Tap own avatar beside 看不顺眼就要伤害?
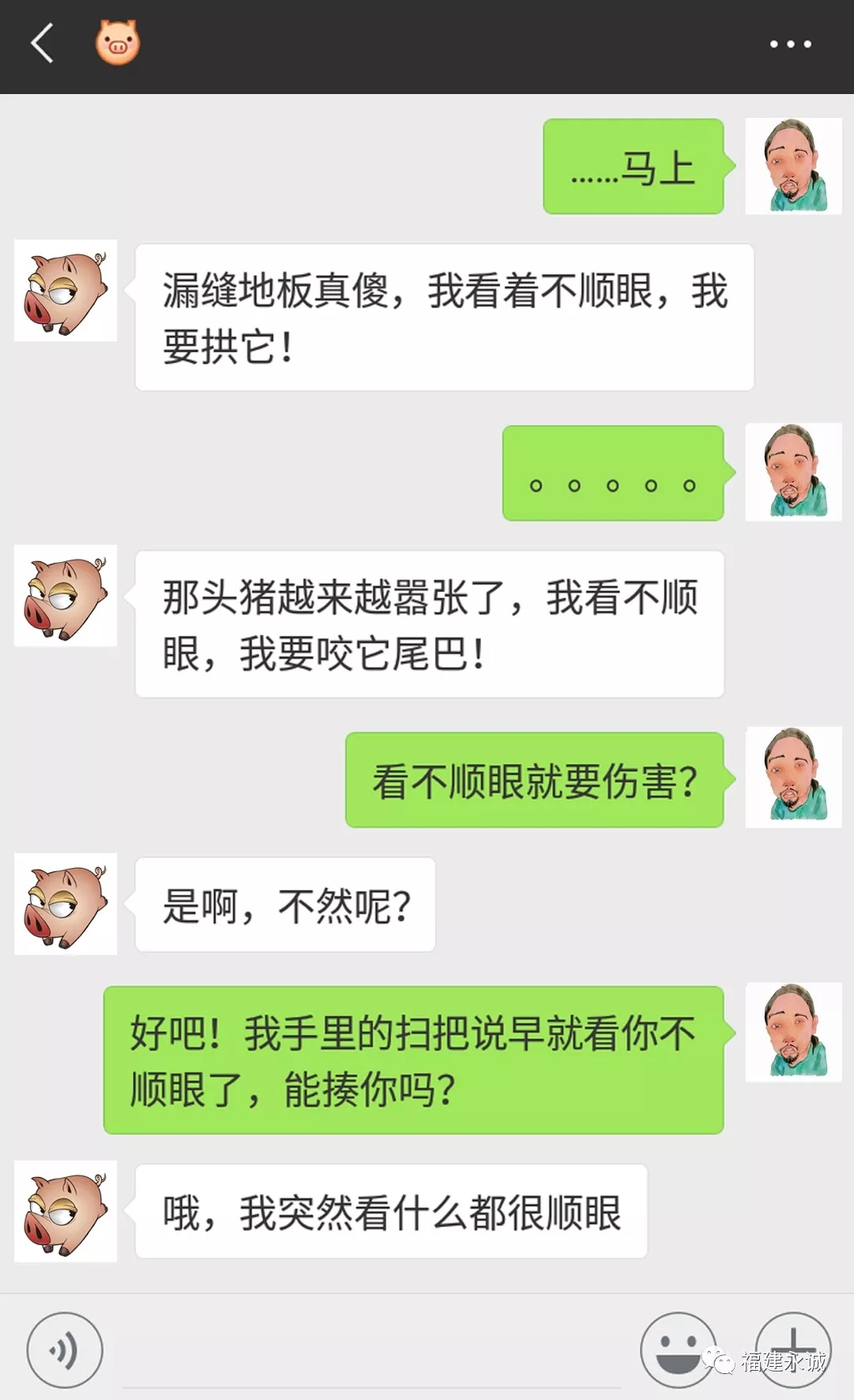 point(793,778)
